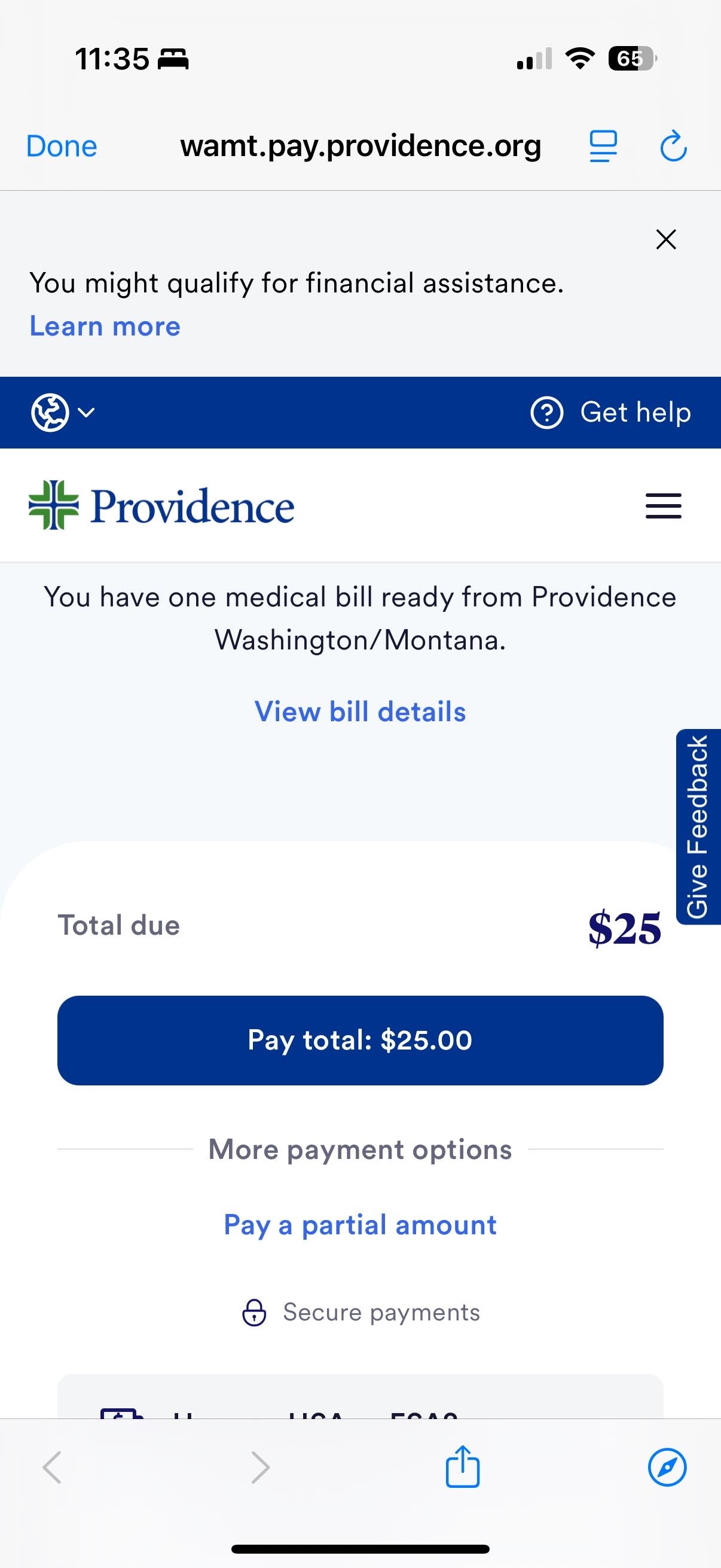Open the hamburger menu
This screenshot has height=1568, width=721.
click(x=663, y=506)
